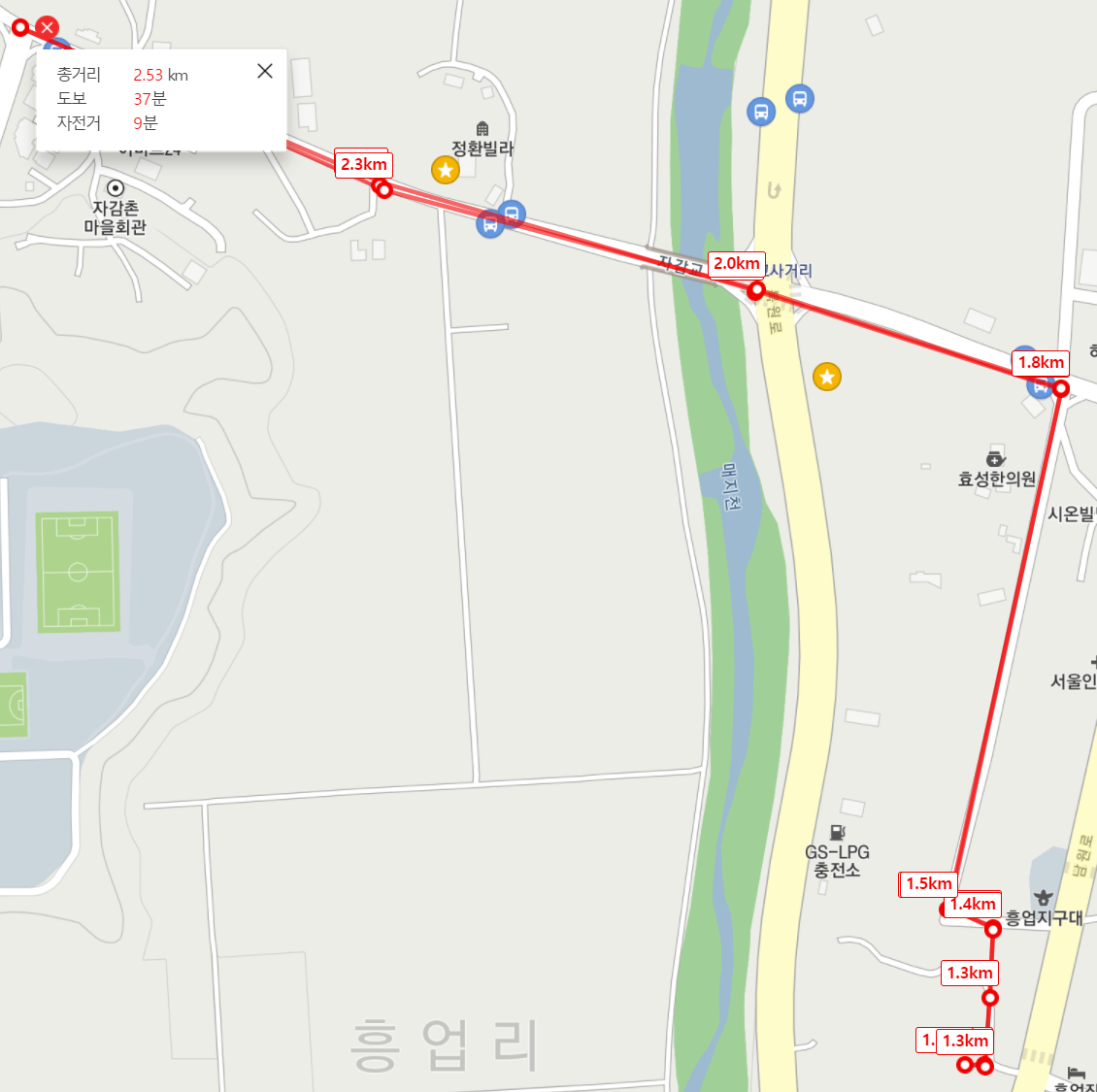Tap the route point labeled 1.8km
Viewport: 1097px width, 1092px height.
pos(1061,388)
